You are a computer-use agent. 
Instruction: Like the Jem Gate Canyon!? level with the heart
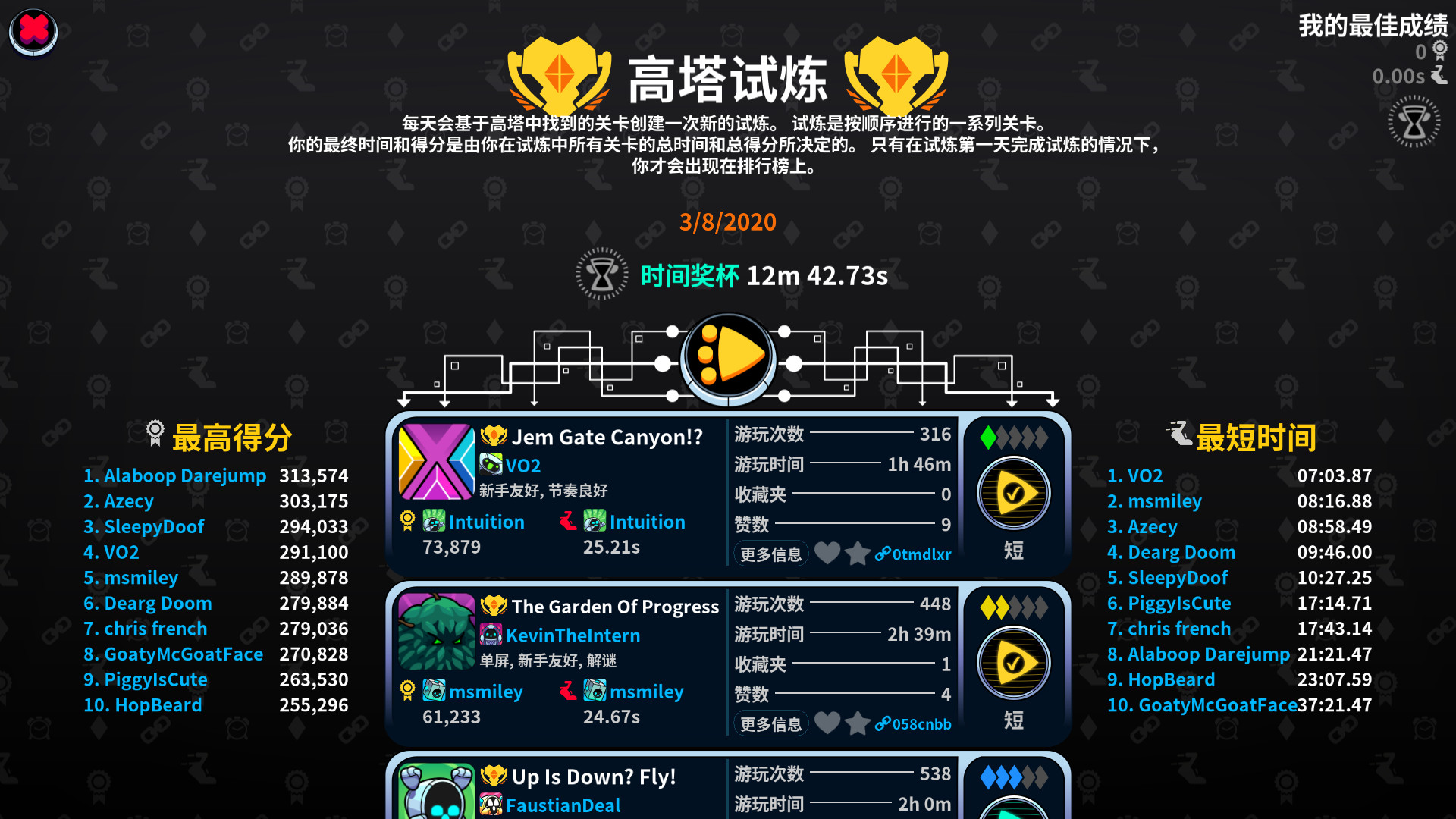[x=827, y=554]
